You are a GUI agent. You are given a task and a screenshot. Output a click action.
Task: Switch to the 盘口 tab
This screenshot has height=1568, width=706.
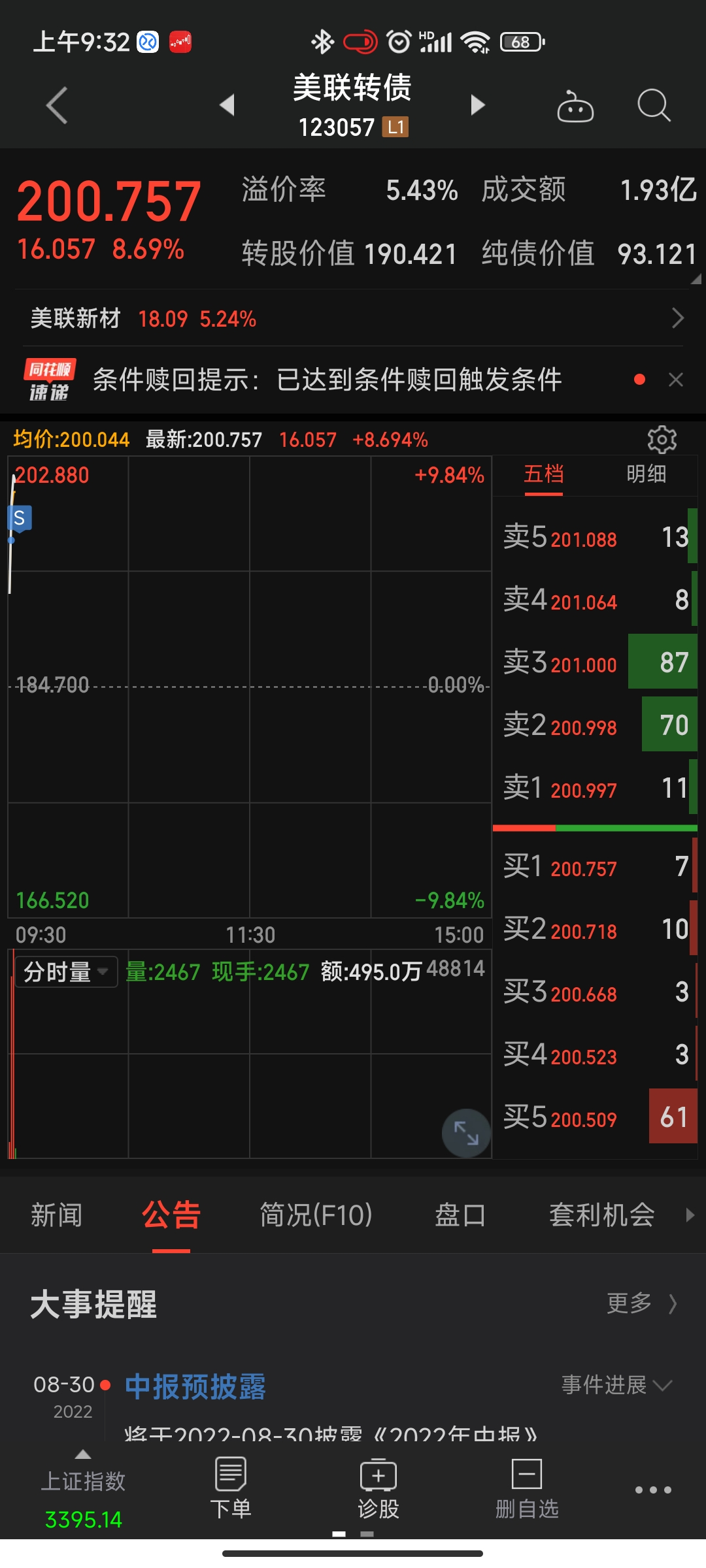click(x=460, y=1216)
